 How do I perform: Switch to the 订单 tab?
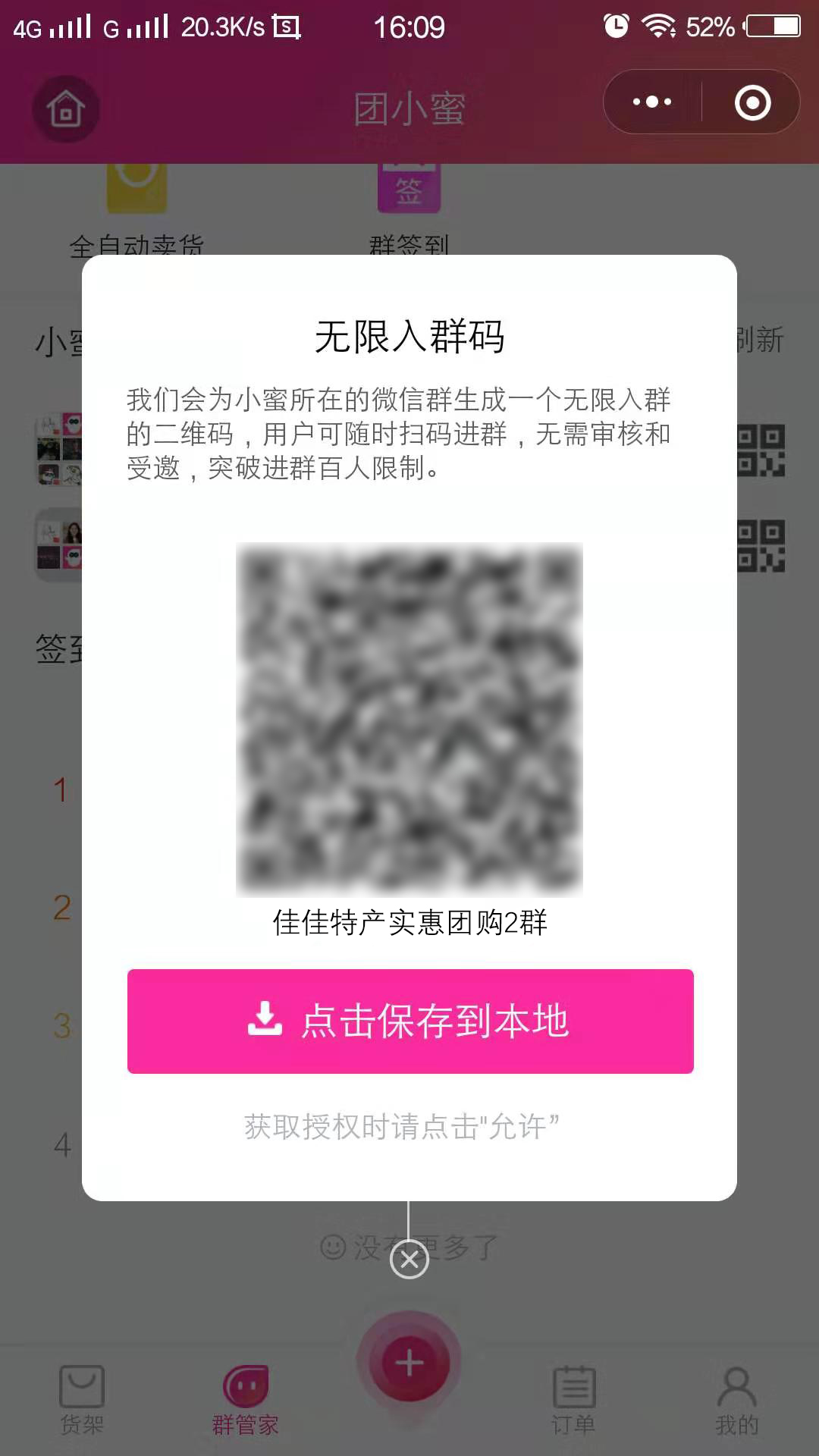click(x=573, y=1399)
